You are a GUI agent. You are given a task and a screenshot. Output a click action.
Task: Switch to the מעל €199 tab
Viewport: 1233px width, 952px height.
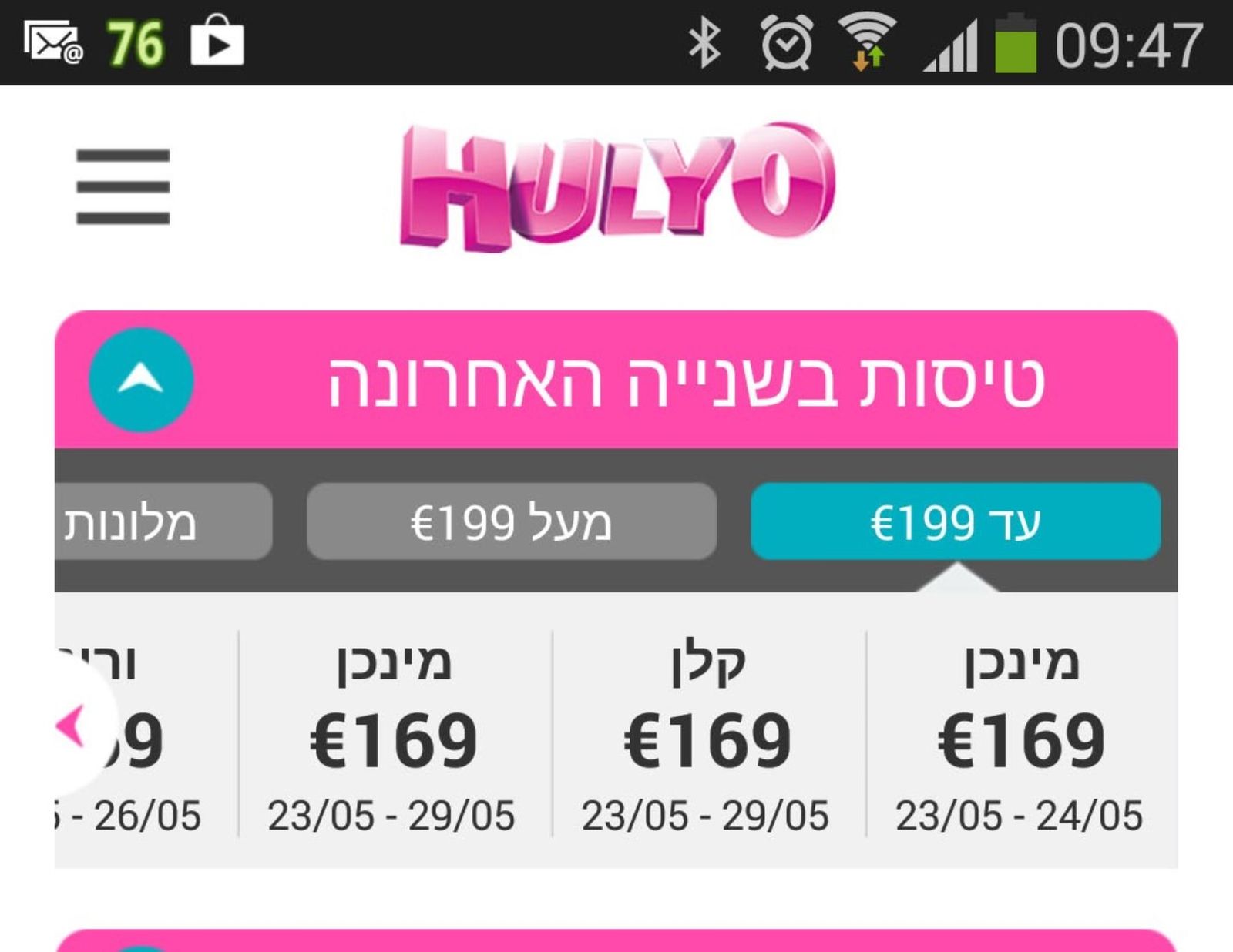coord(511,521)
